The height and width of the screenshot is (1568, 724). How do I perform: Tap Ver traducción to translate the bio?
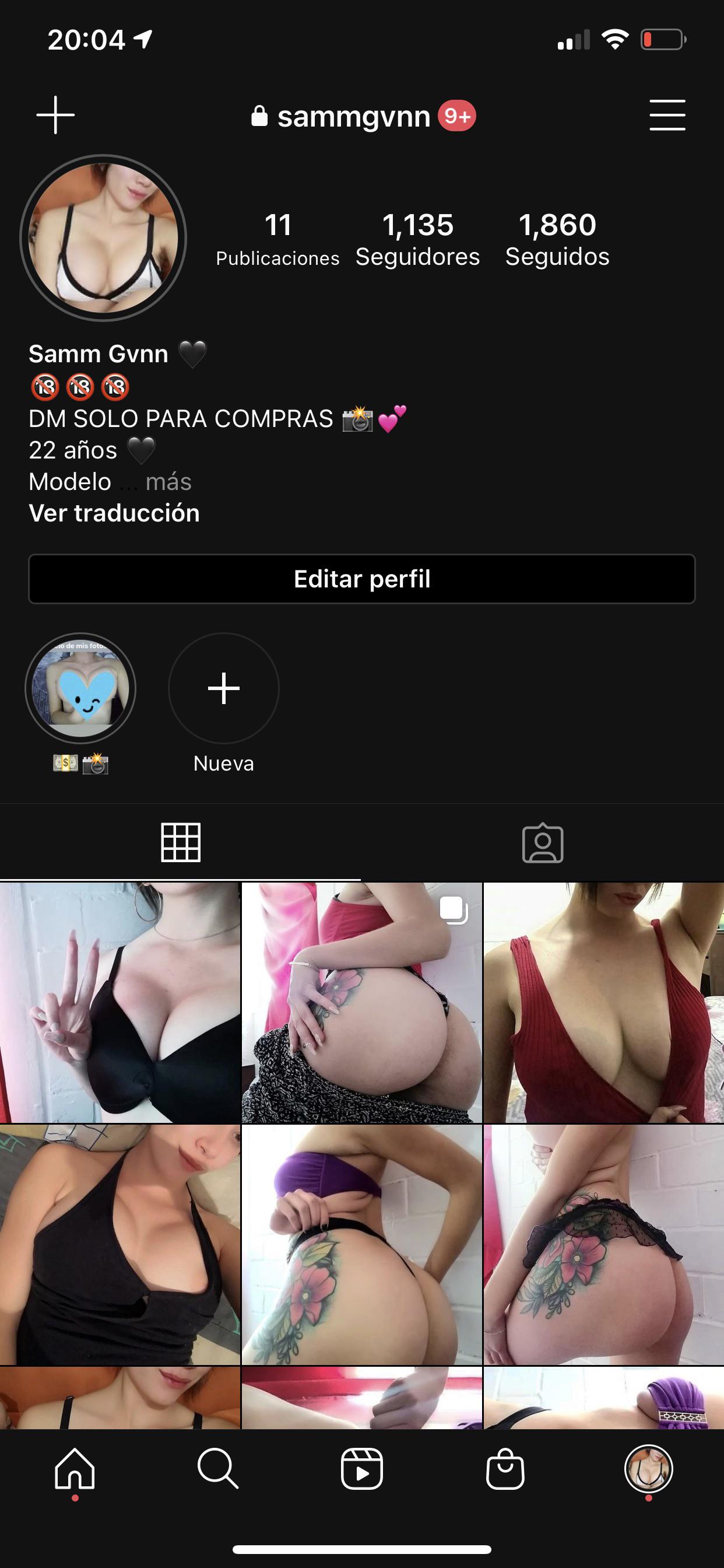click(x=114, y=513)
